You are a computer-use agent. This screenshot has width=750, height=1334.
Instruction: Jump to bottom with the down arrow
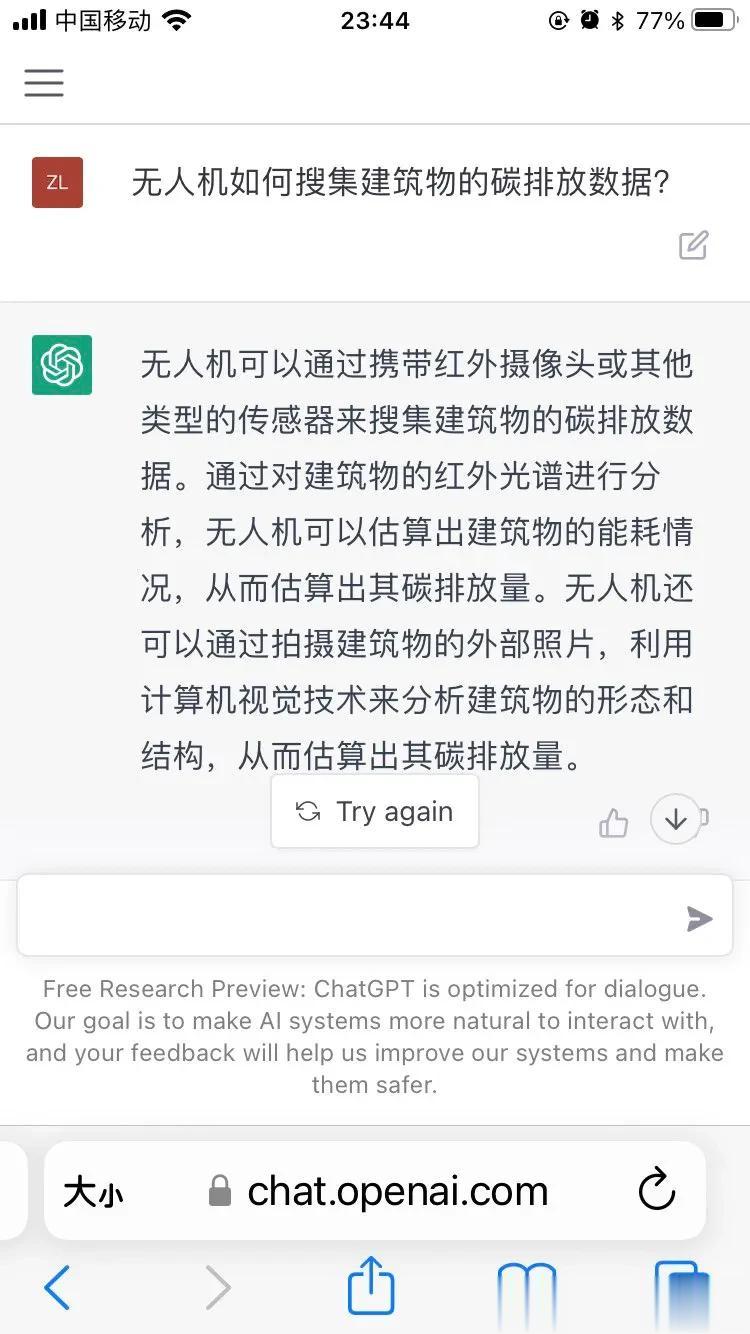click(x=676, y=819)
